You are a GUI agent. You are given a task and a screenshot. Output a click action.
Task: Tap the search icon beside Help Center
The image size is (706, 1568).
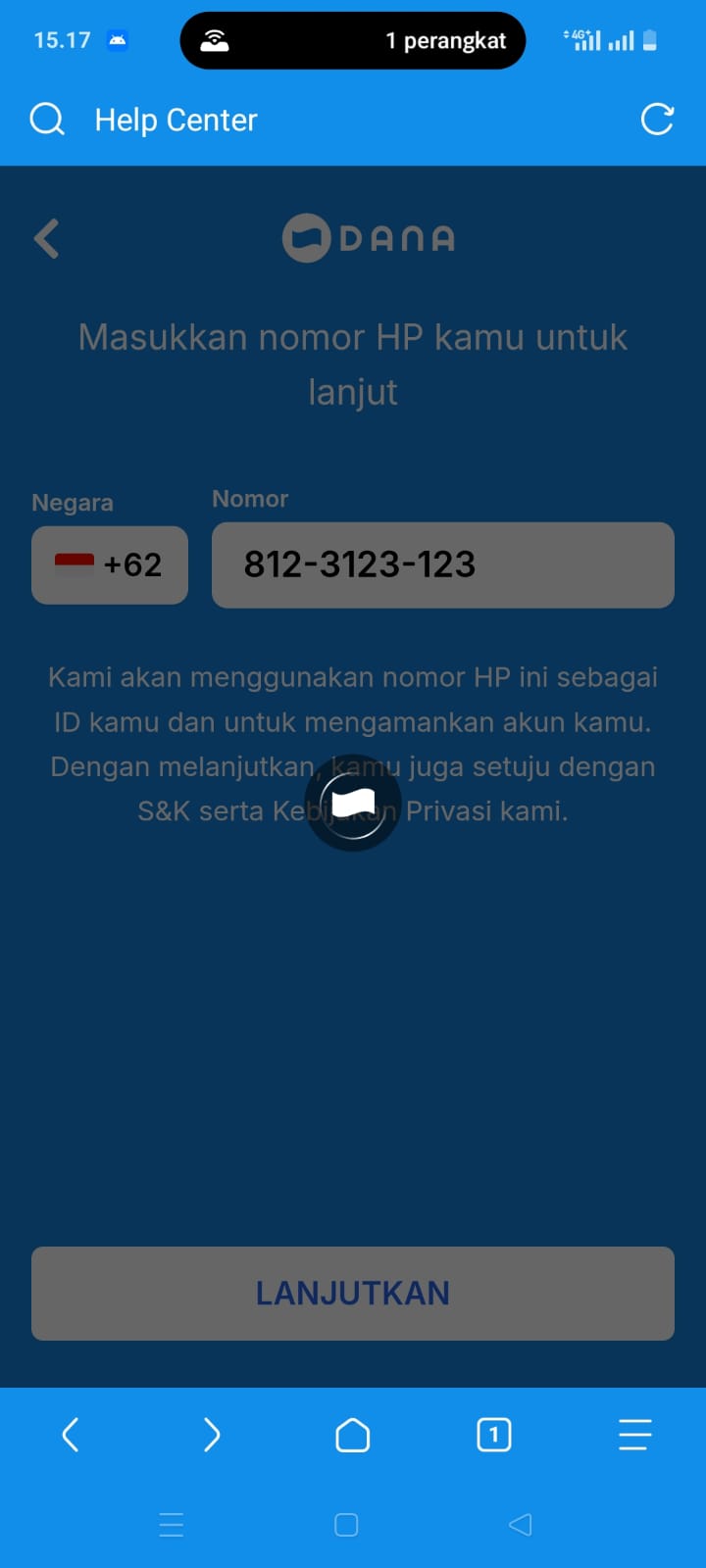click(x=47, y=120)
